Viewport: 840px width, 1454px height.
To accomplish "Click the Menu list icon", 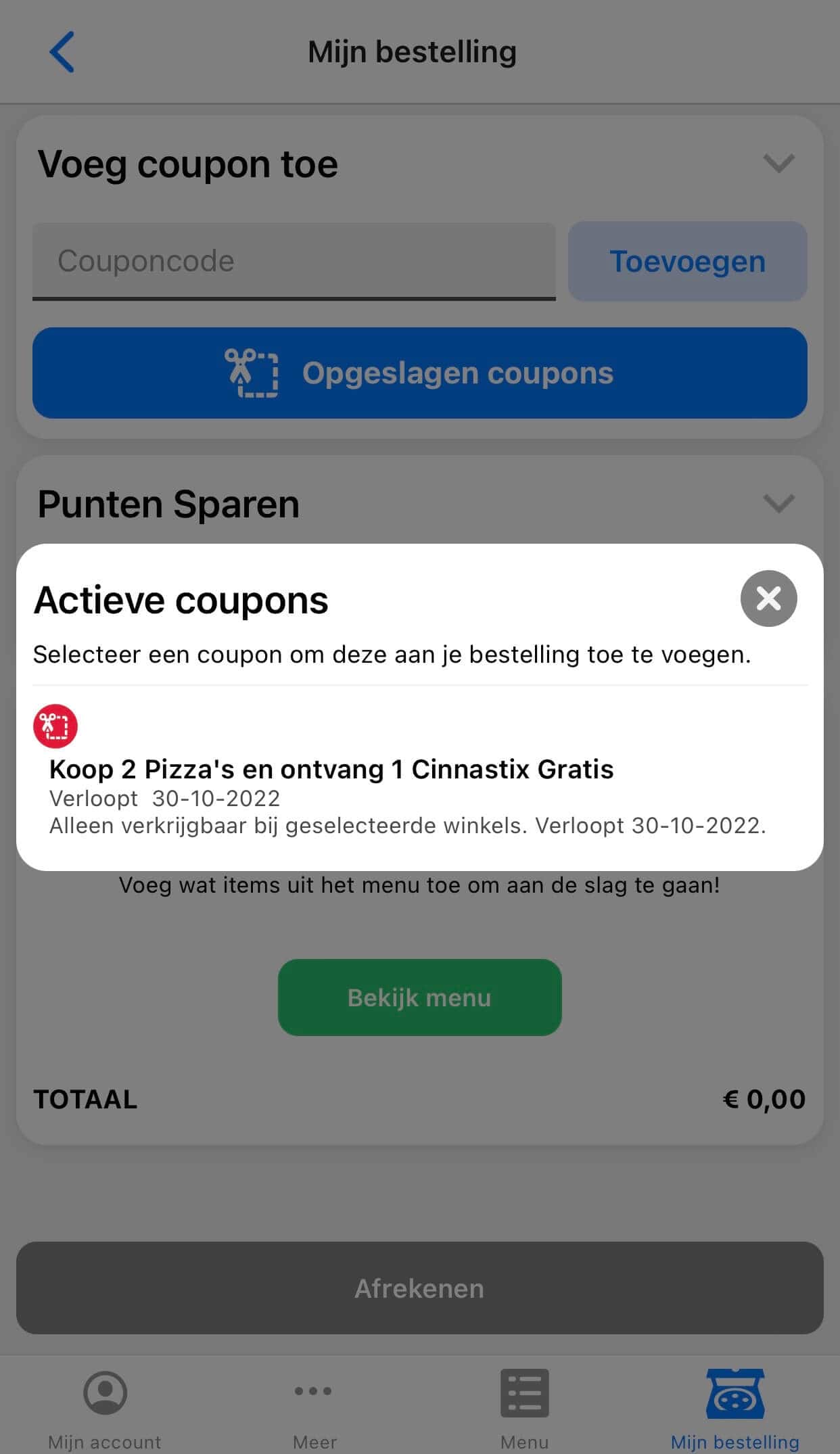I will pyautogui.click(x=524, y=1394).
